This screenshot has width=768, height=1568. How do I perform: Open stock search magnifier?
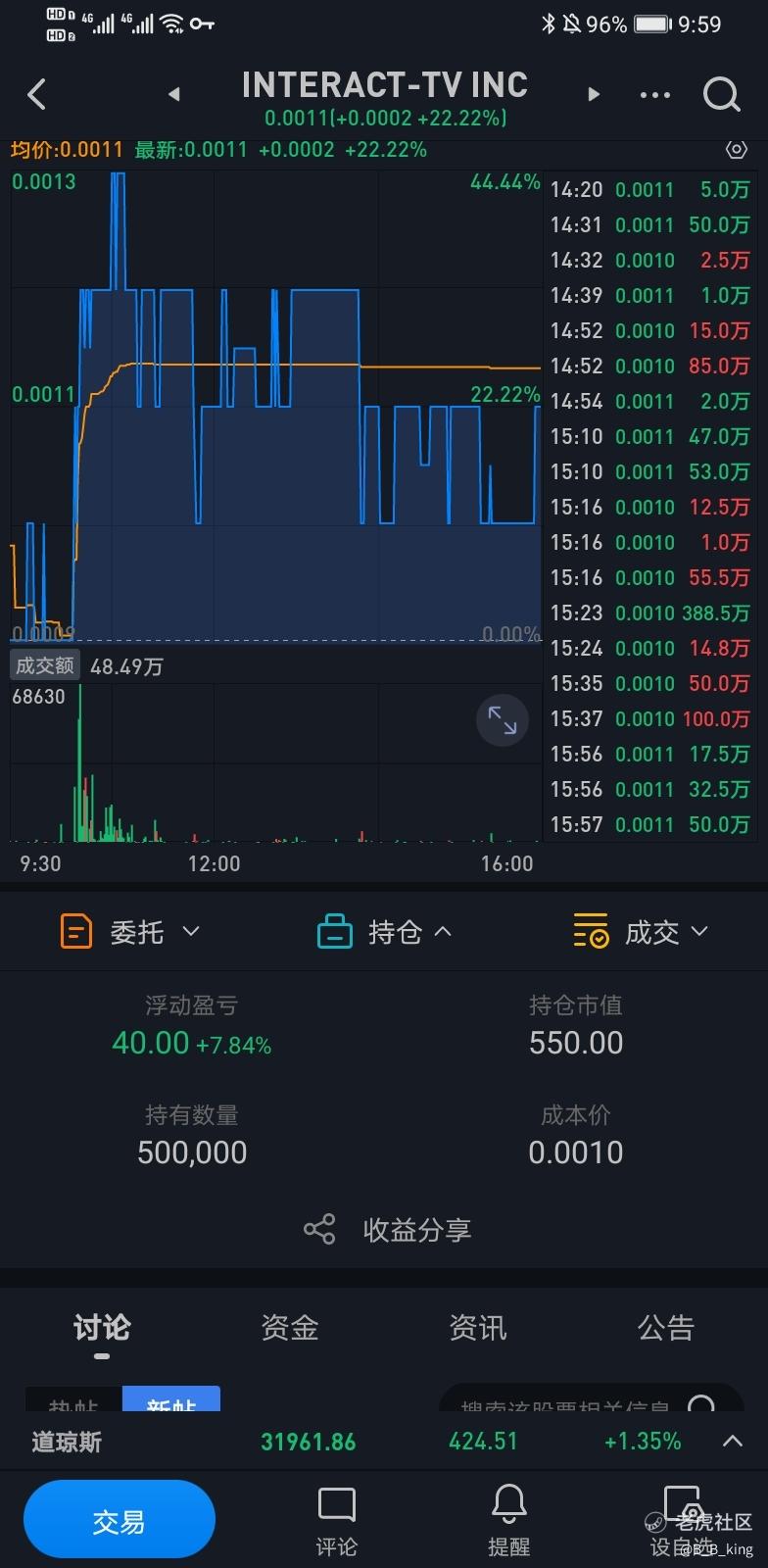pos(722,95)
